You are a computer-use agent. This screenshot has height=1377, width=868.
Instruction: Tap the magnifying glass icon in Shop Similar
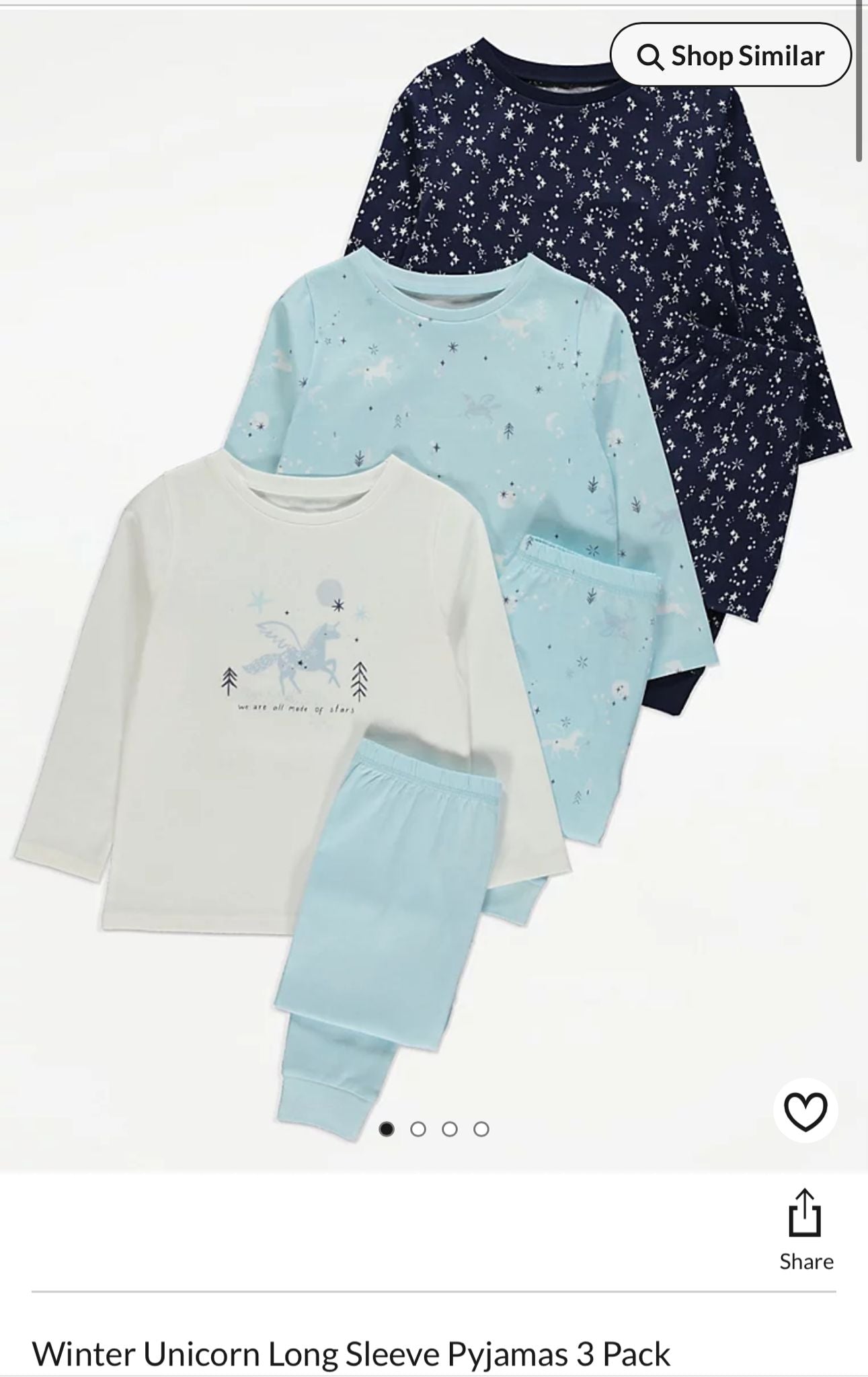tap(649, 57)
